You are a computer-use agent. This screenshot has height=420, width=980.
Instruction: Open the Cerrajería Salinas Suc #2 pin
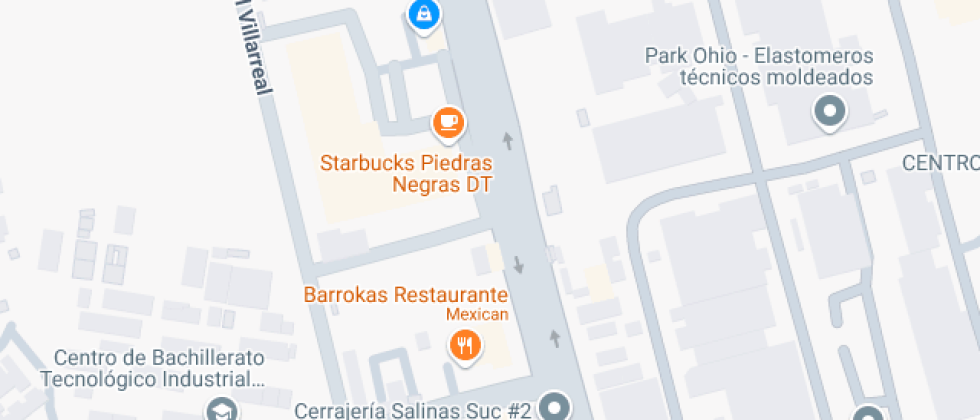[x=553, y=407]
